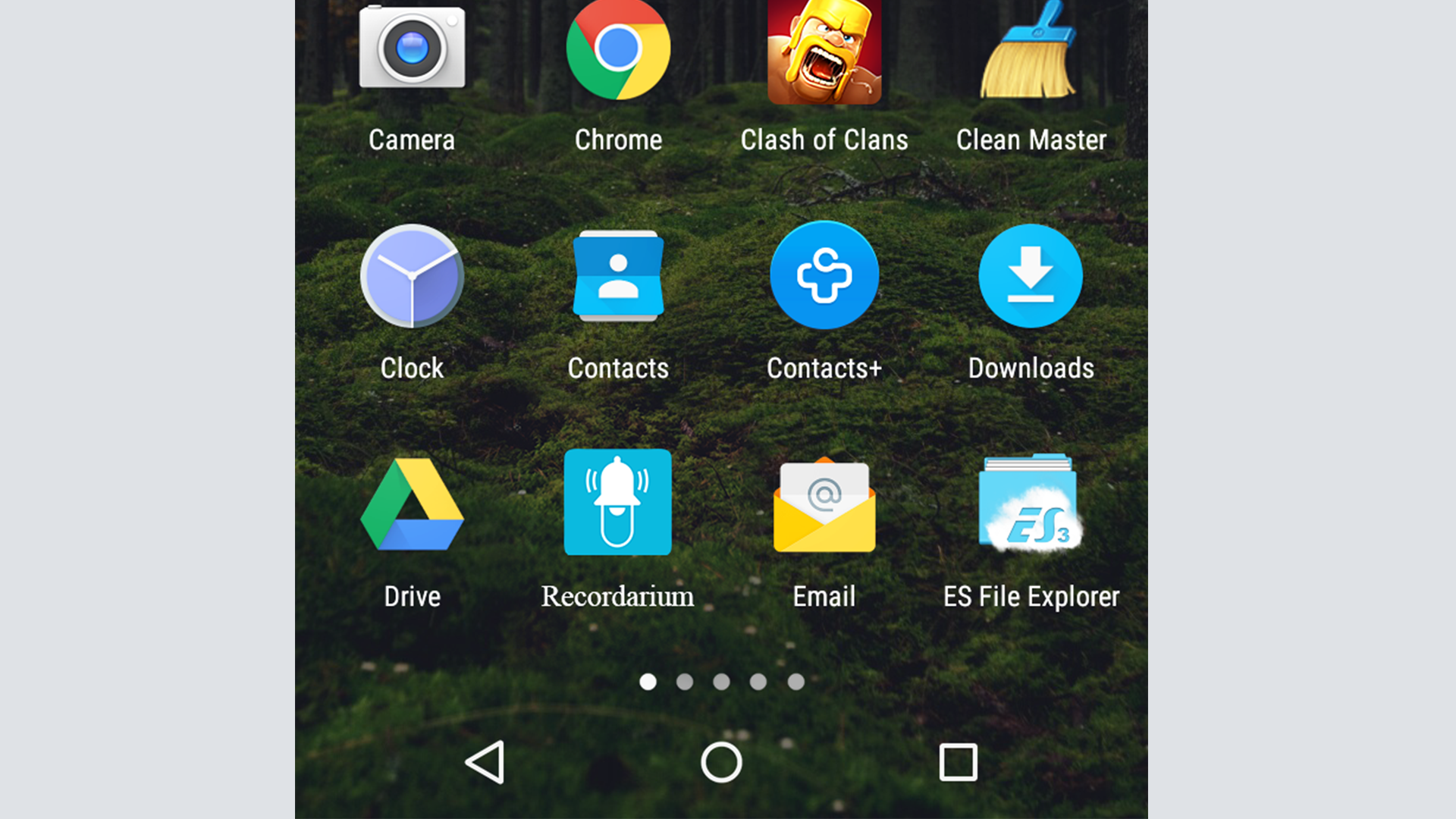This screenshot has height=819, width=1456.
Task: Open the Contacts app
Action: click(x=618, y=276)
